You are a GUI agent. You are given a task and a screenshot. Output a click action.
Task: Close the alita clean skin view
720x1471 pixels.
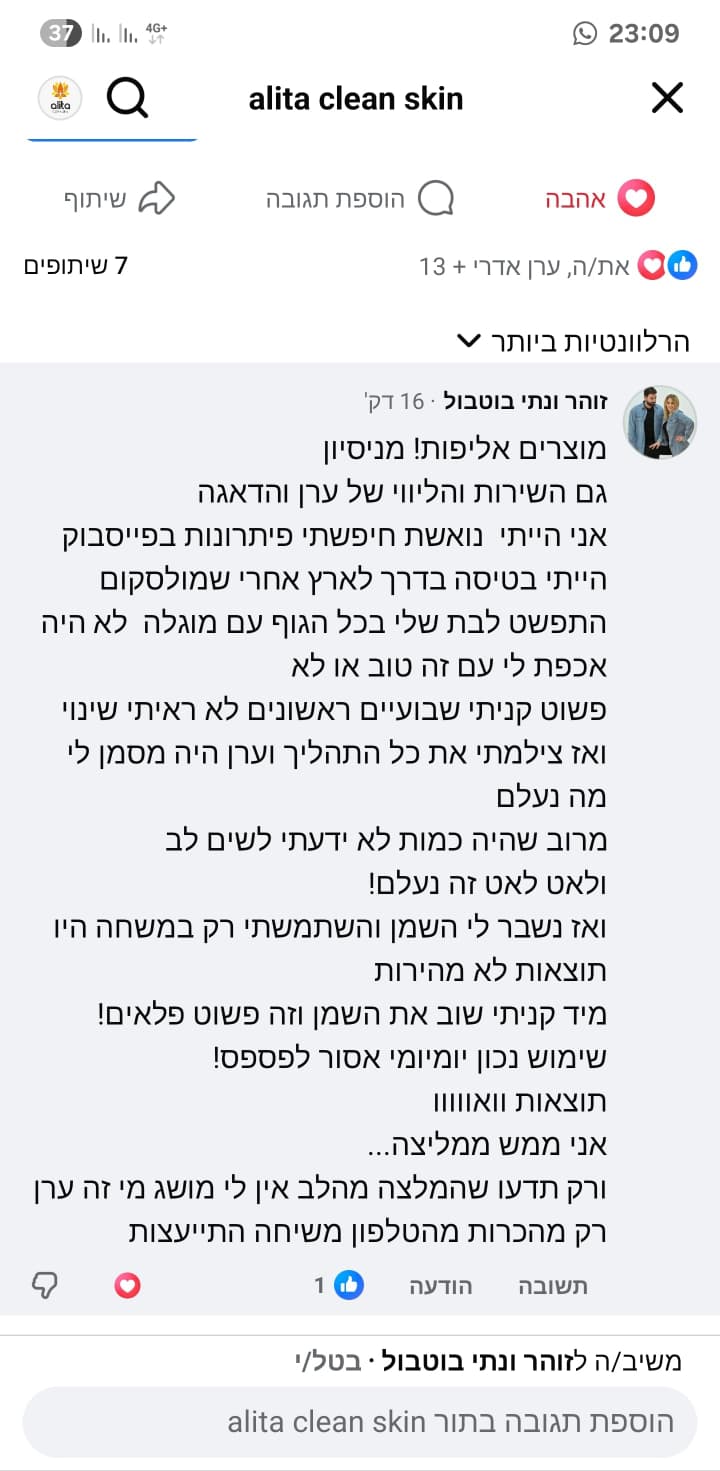tap(667, 98)
